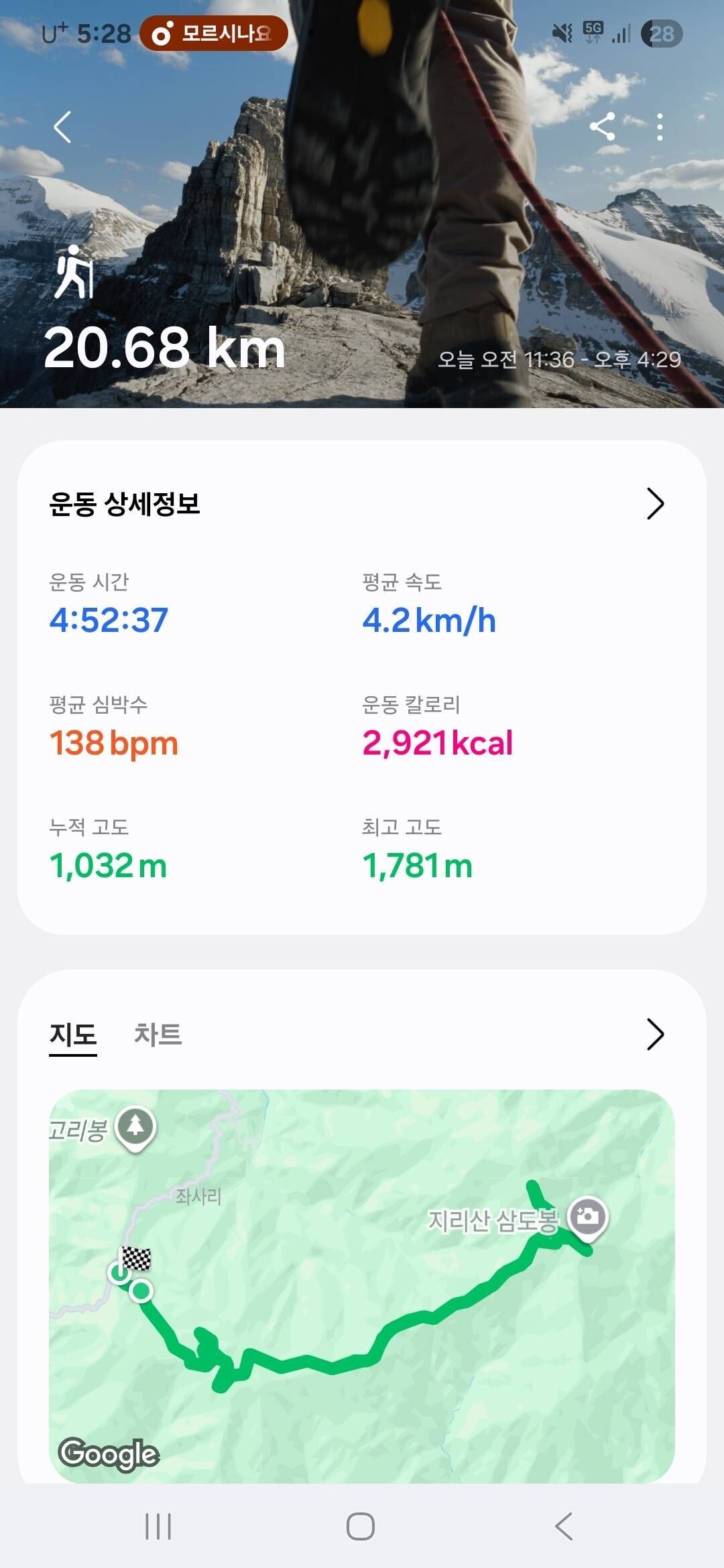Tap the muted volume status icon
The width and height of the screenshot is (724, 1568).
click(x=562, y=32)
